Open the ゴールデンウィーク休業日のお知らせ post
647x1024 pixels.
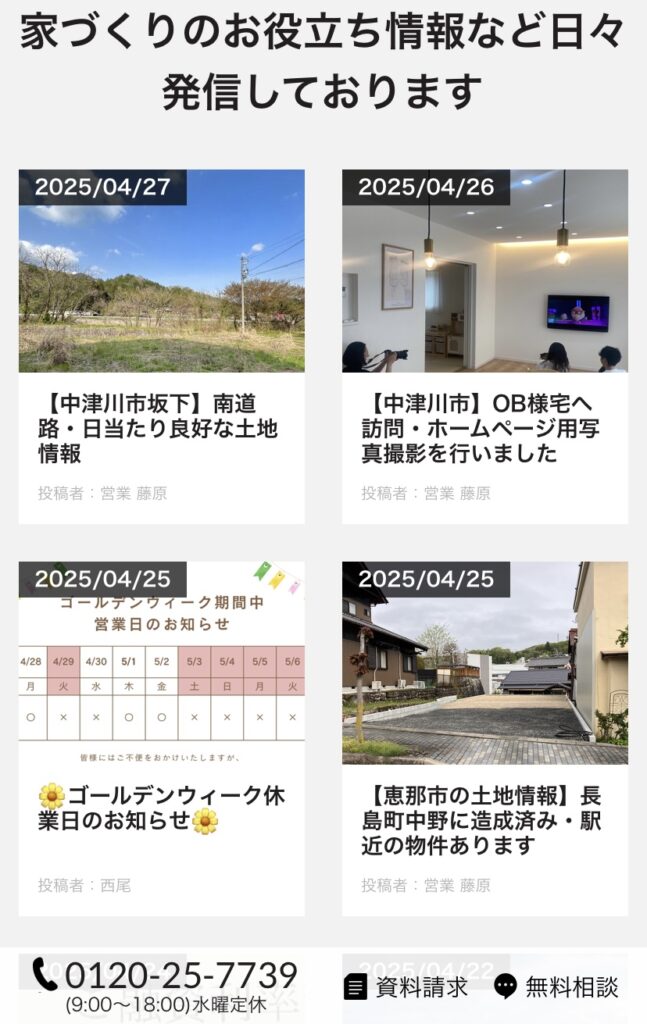160,808
